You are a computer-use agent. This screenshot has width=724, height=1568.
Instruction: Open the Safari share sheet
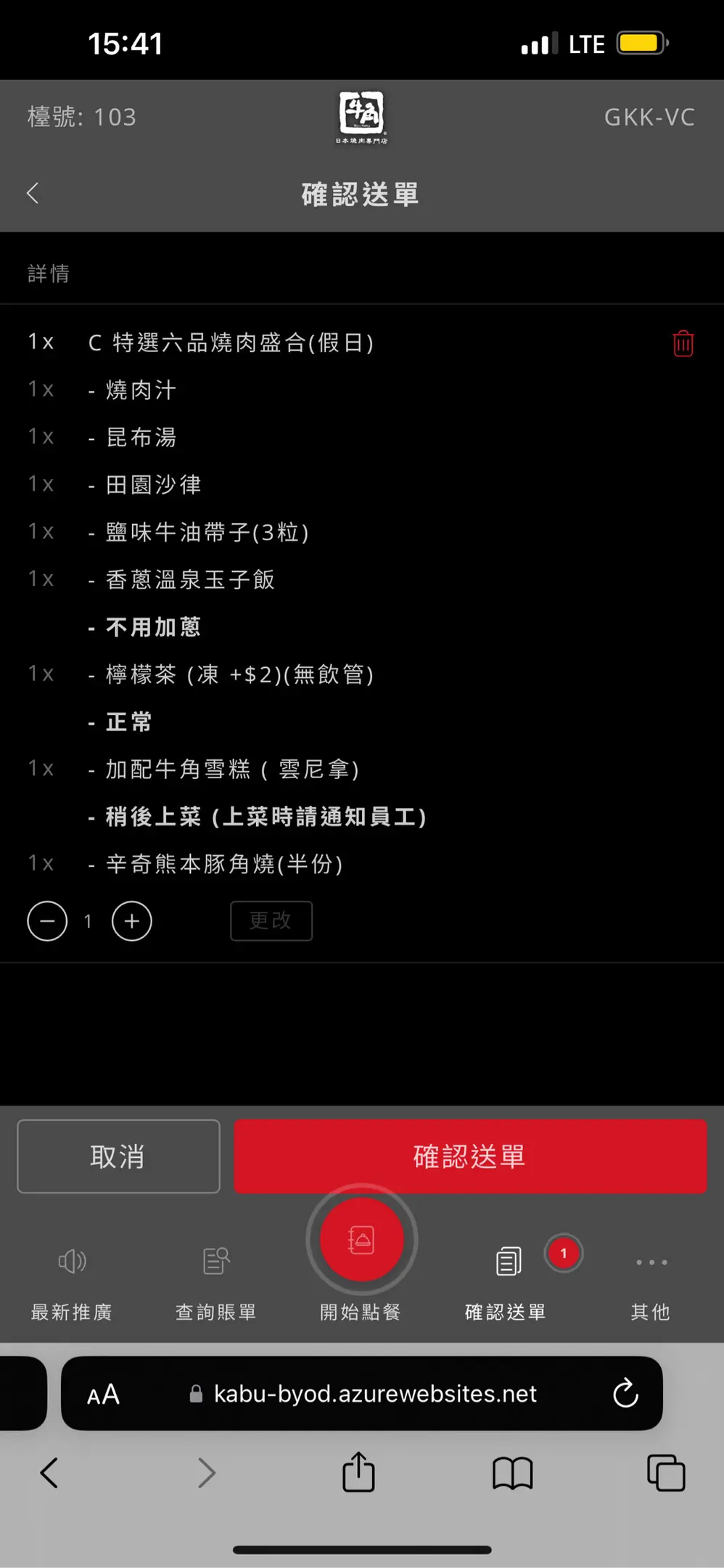358,1473
